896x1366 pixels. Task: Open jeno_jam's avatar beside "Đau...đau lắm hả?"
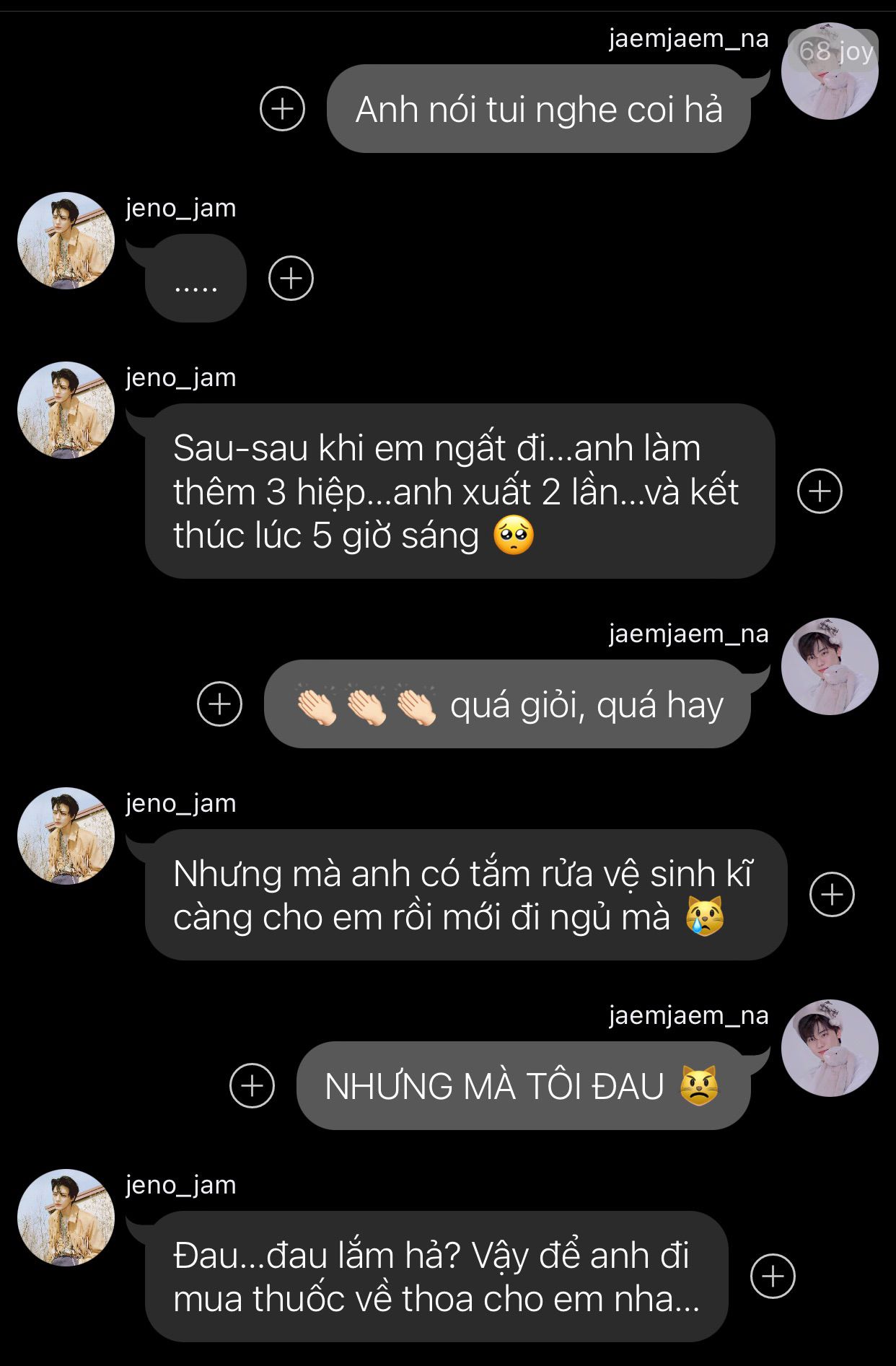click(66, 1218)
